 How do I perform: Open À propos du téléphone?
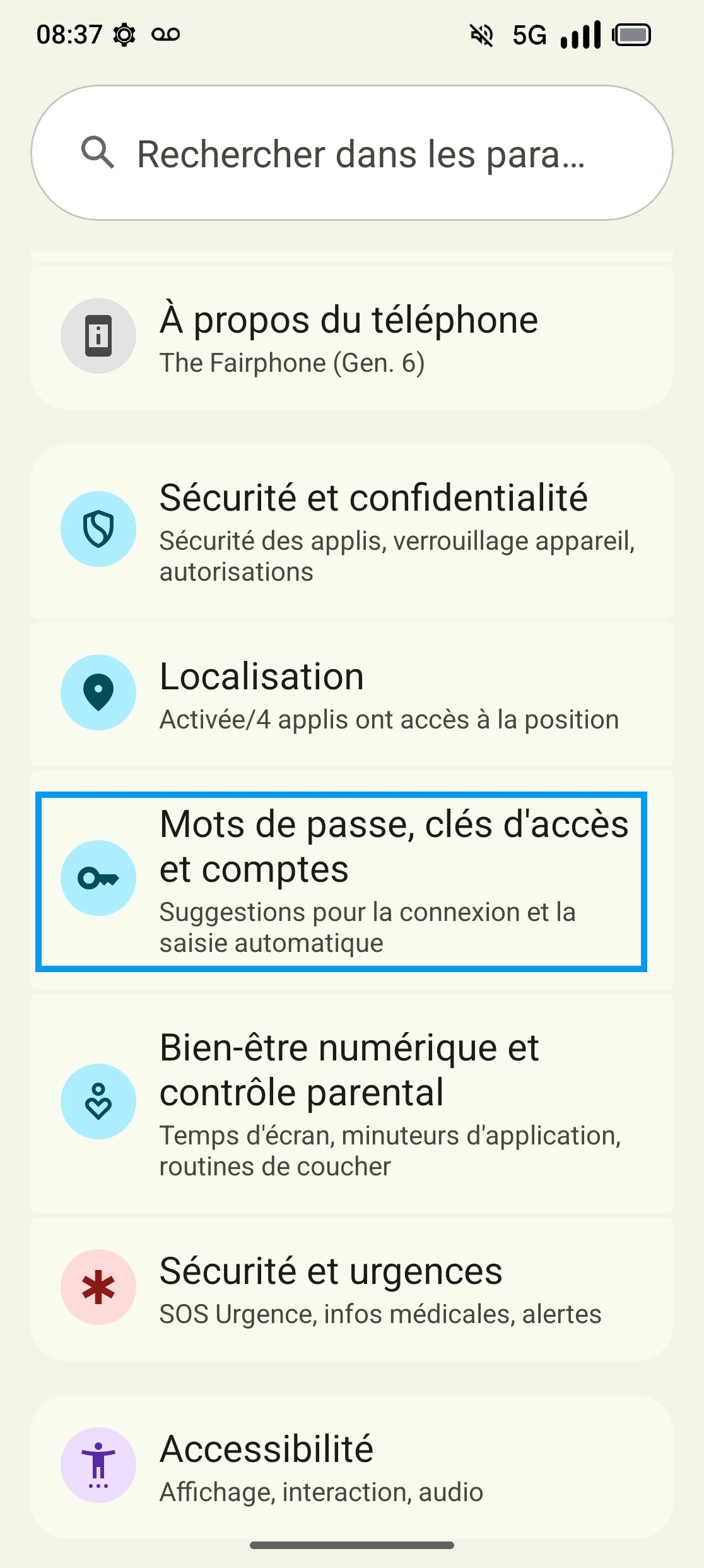(352, 338)
